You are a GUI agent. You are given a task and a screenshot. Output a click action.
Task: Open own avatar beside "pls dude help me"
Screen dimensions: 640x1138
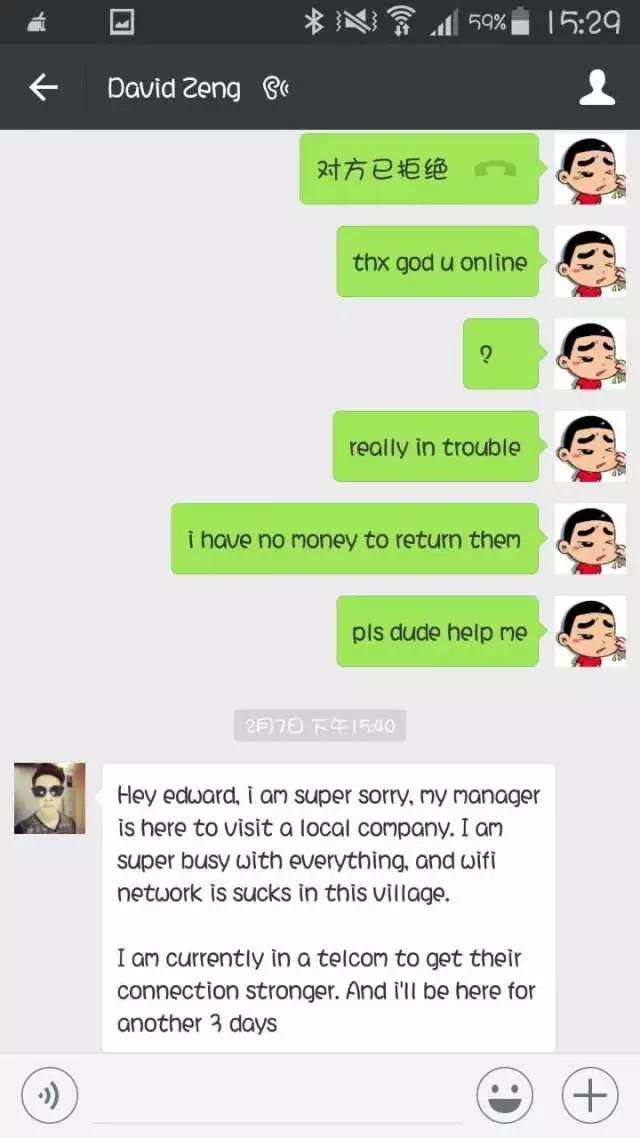click(590, 631)
